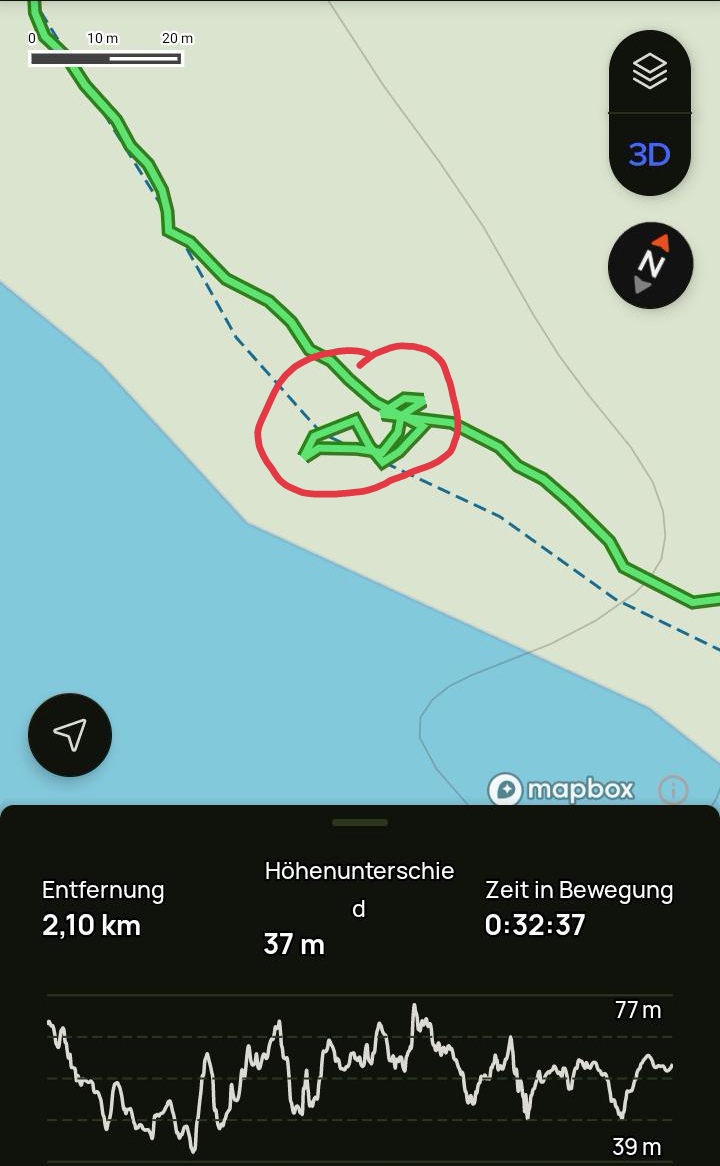Tap the bottom sheet drag handle
Image resolution: width=720 pixels, height=1166 pixels.
pyautogui.click(x=360, y=822)
